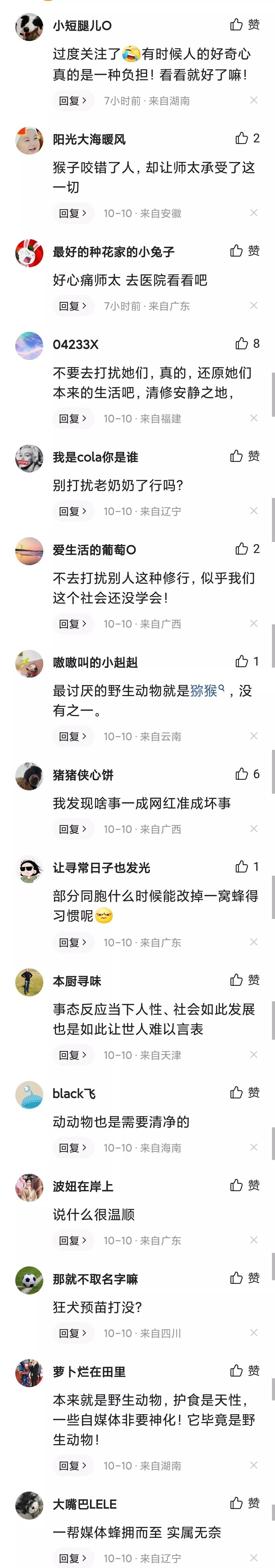Viewport: 275px width, 1568px height.
Task: Reply to 我是cola你是谁
Action: click(72, 511)
